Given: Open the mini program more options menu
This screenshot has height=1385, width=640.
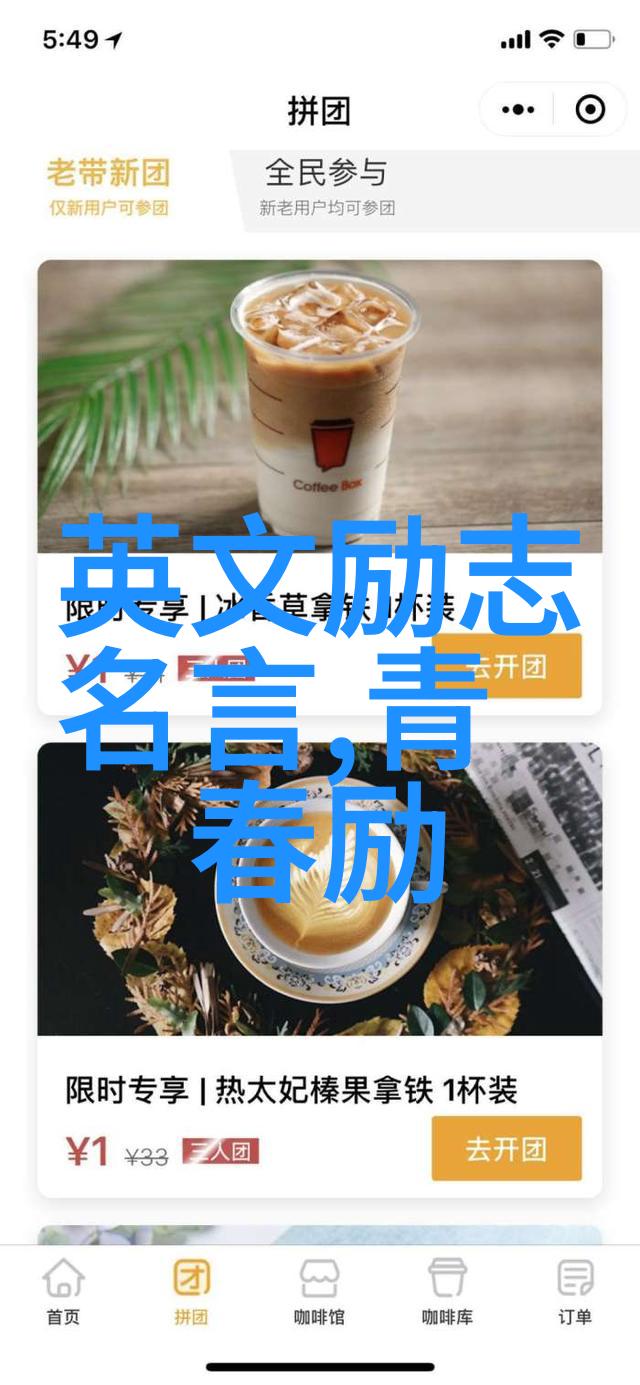Looking at the screenshot, I should pyautogui.click(x=518, y=109).
